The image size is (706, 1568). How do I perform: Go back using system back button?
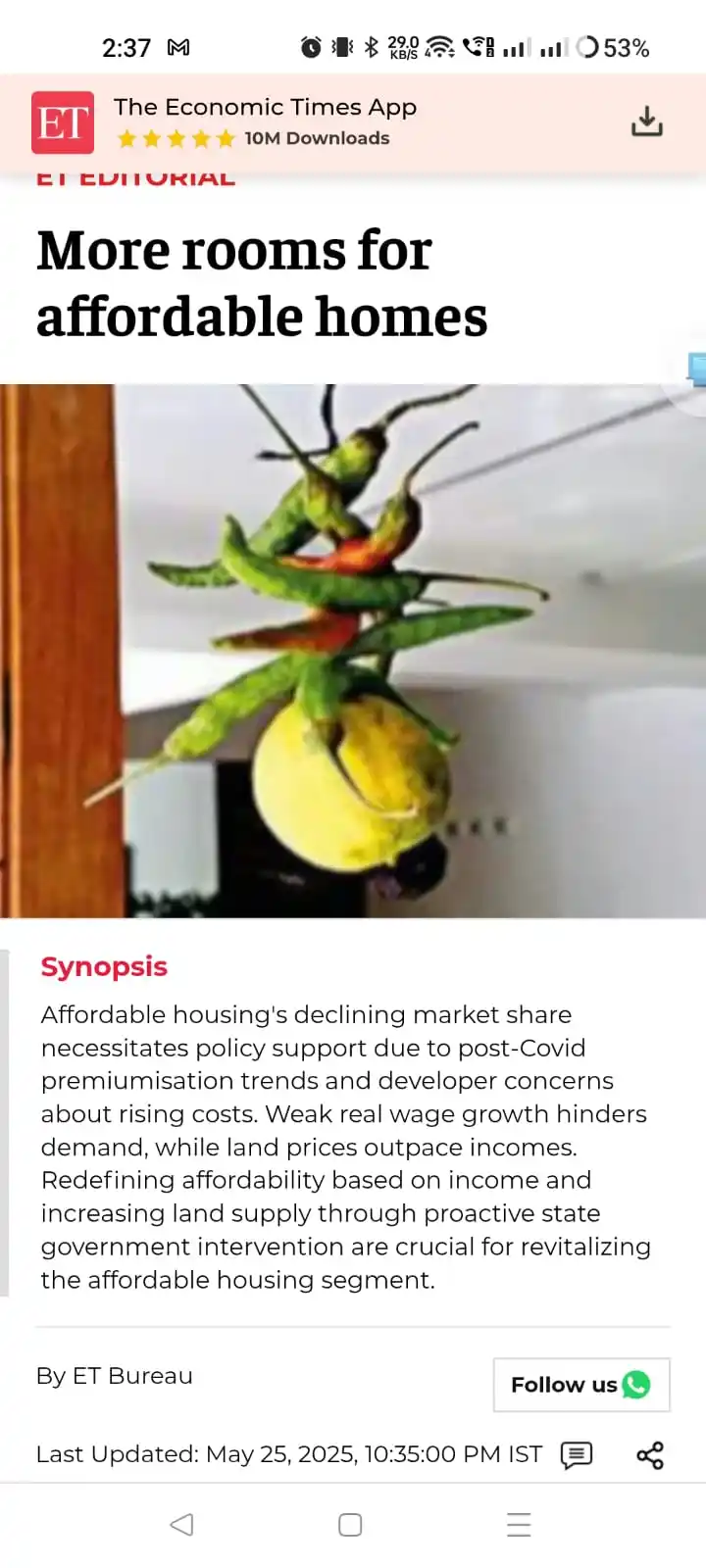[181, 1524]
